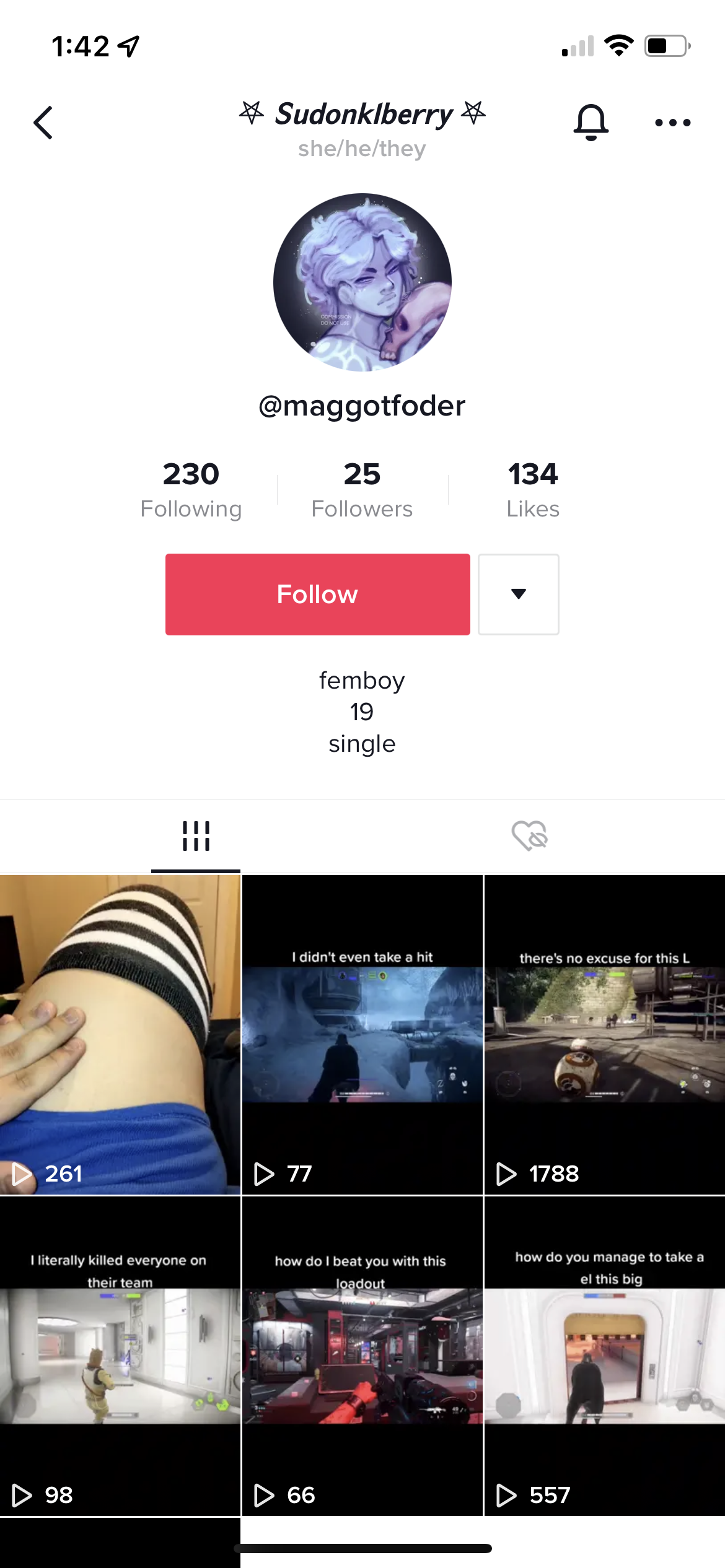Play the video with 557 views
This screenshot has width=725, height=1568.
pyautogui.click(x=604, y=1356)
